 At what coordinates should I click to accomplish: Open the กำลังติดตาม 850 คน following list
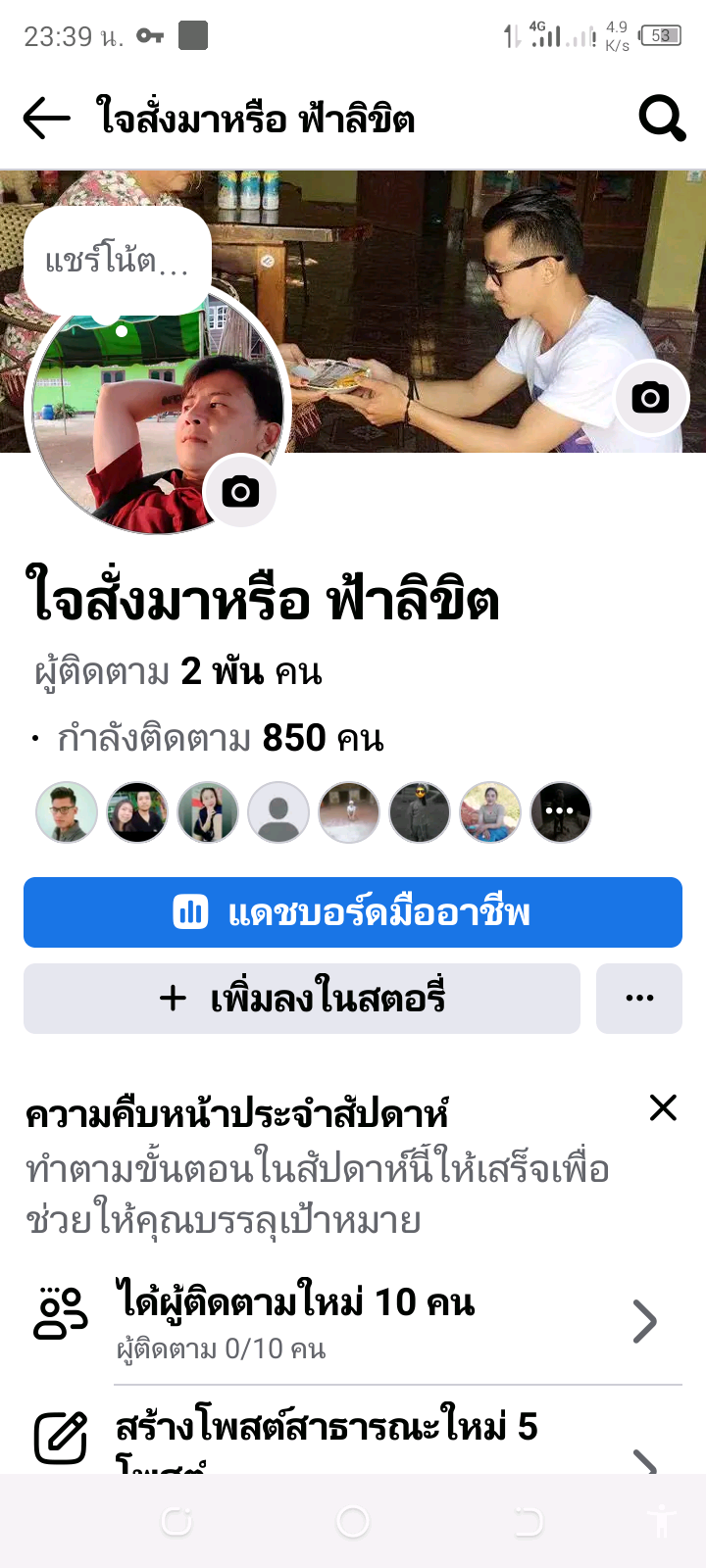[220, 738]
